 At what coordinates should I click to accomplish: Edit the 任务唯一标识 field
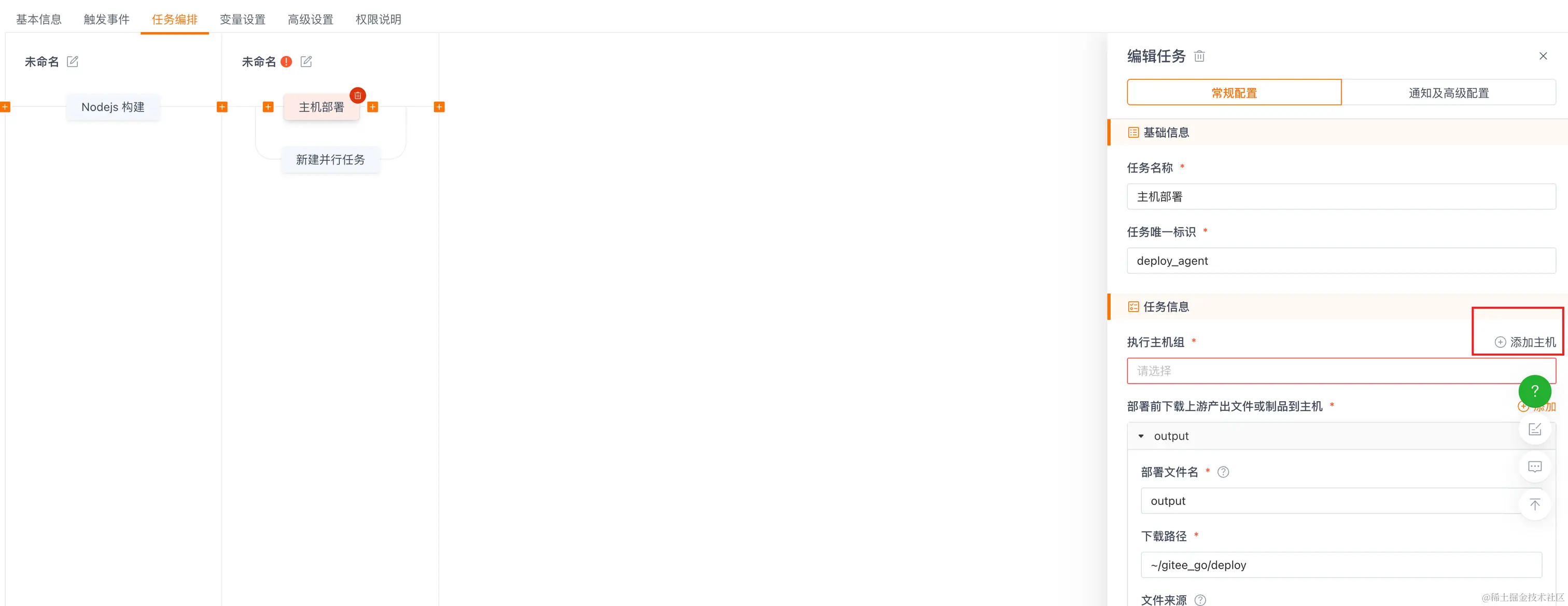pos(1341,261)
